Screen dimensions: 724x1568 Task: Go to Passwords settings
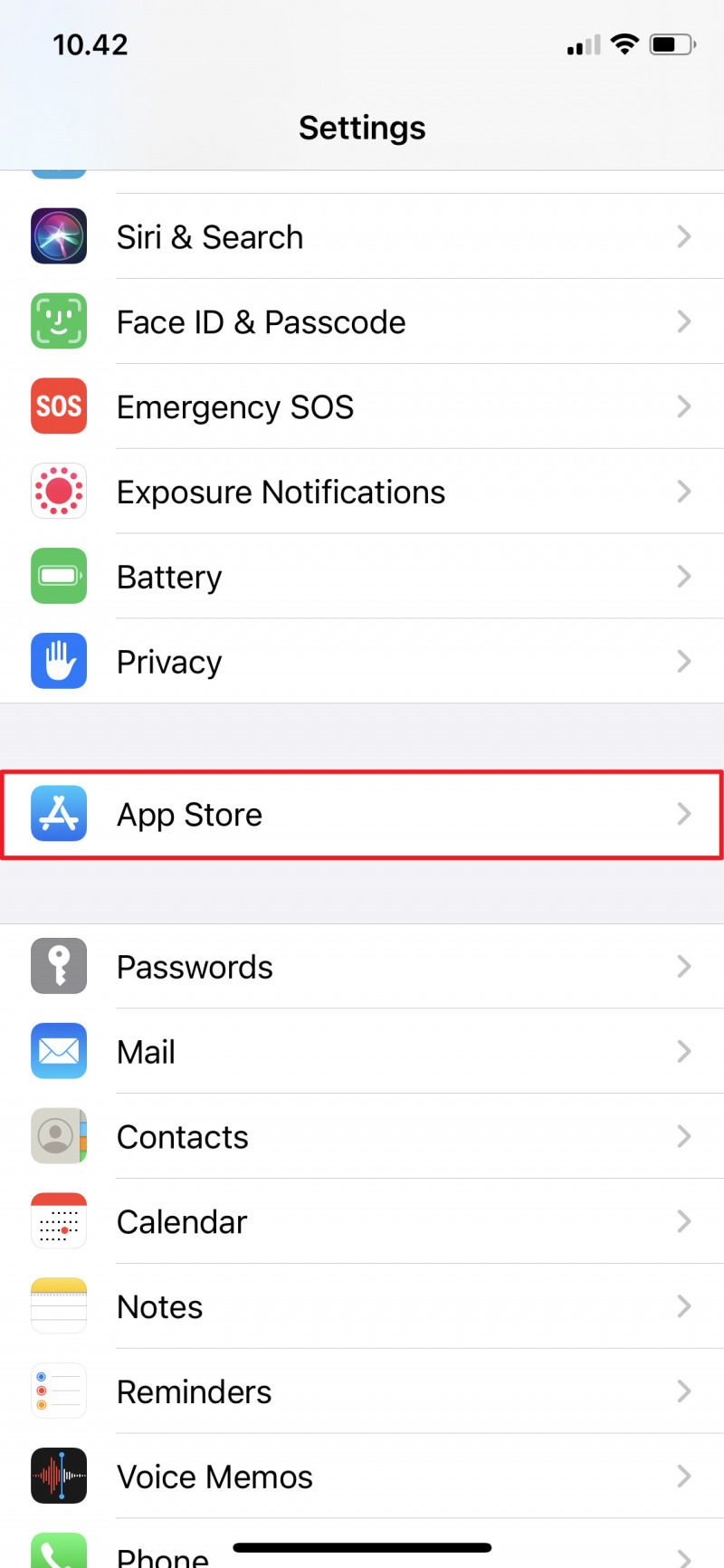362,967
